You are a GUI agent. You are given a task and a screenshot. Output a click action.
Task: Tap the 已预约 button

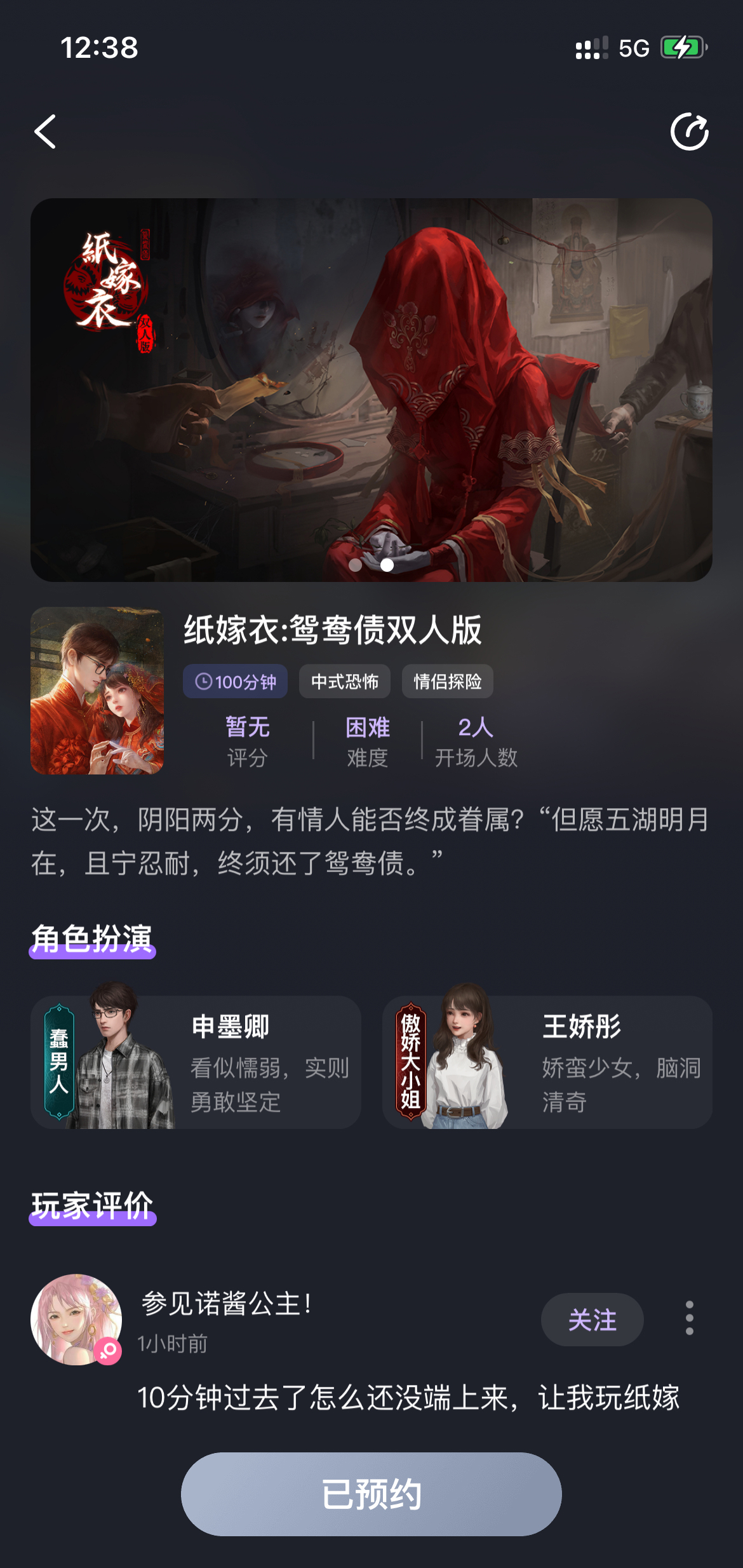(x=371, y=1494)
